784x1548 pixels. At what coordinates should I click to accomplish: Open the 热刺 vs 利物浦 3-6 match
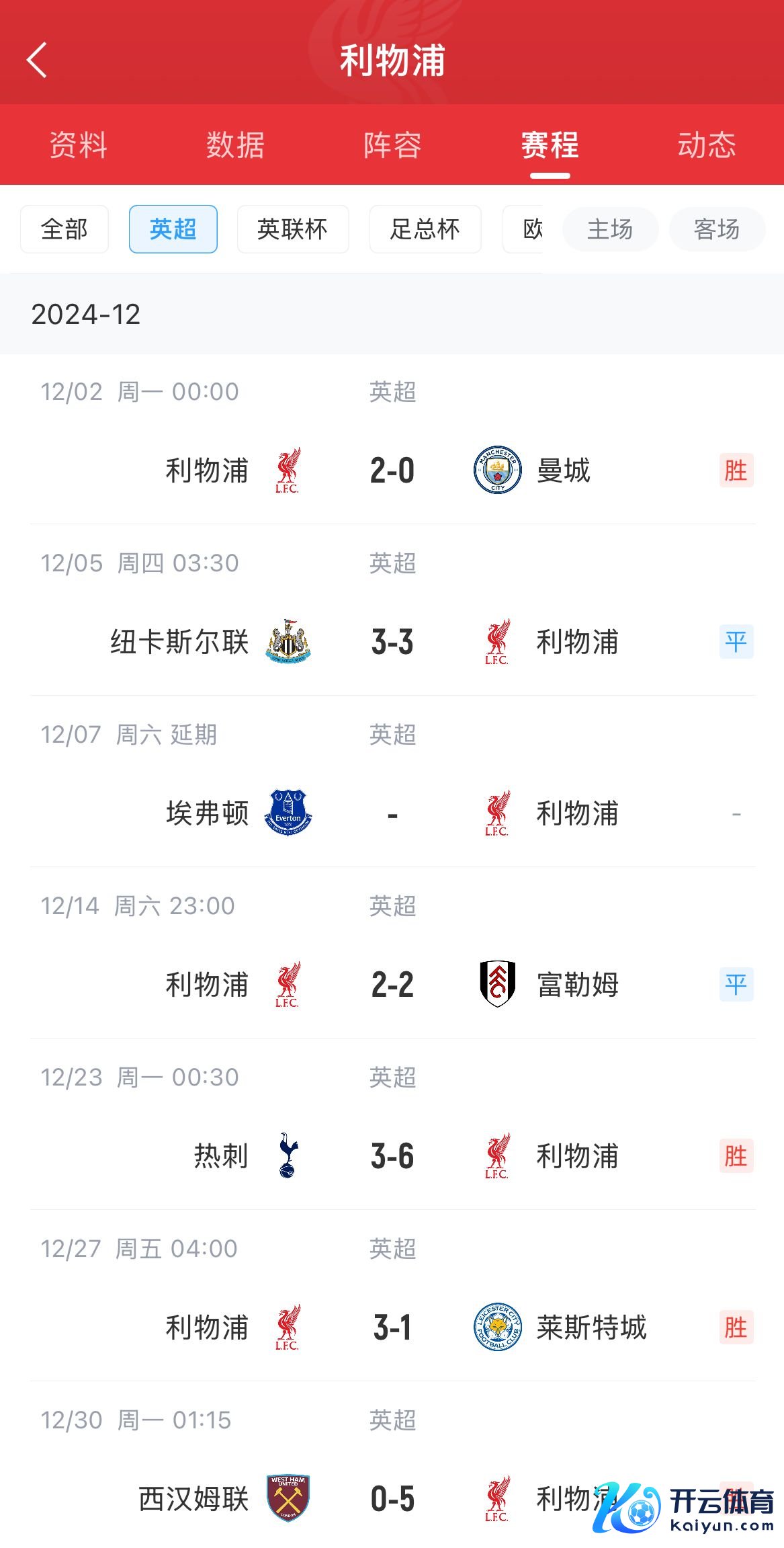coord(392,1156)
